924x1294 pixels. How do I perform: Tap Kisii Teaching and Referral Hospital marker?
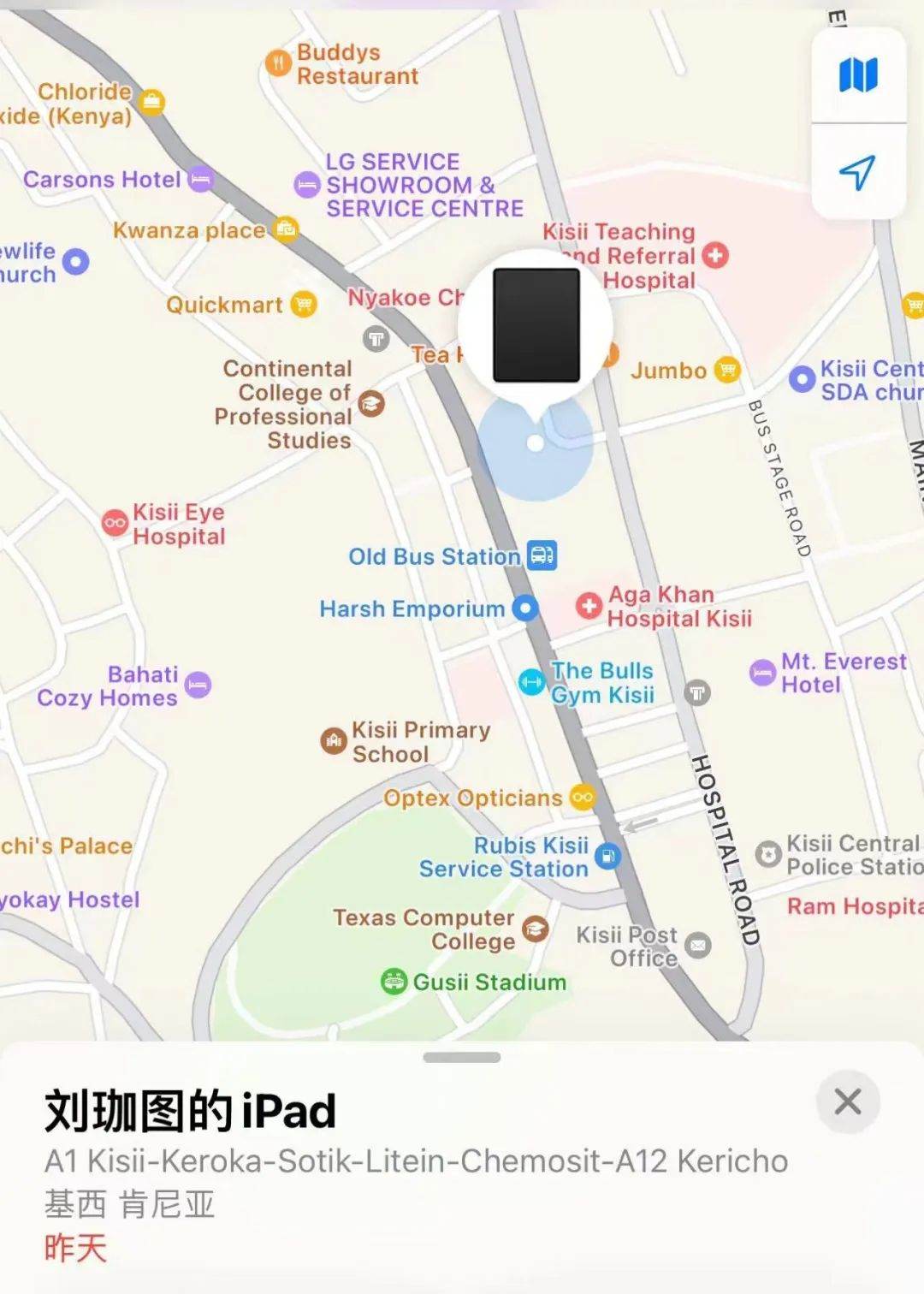[715, 254]
